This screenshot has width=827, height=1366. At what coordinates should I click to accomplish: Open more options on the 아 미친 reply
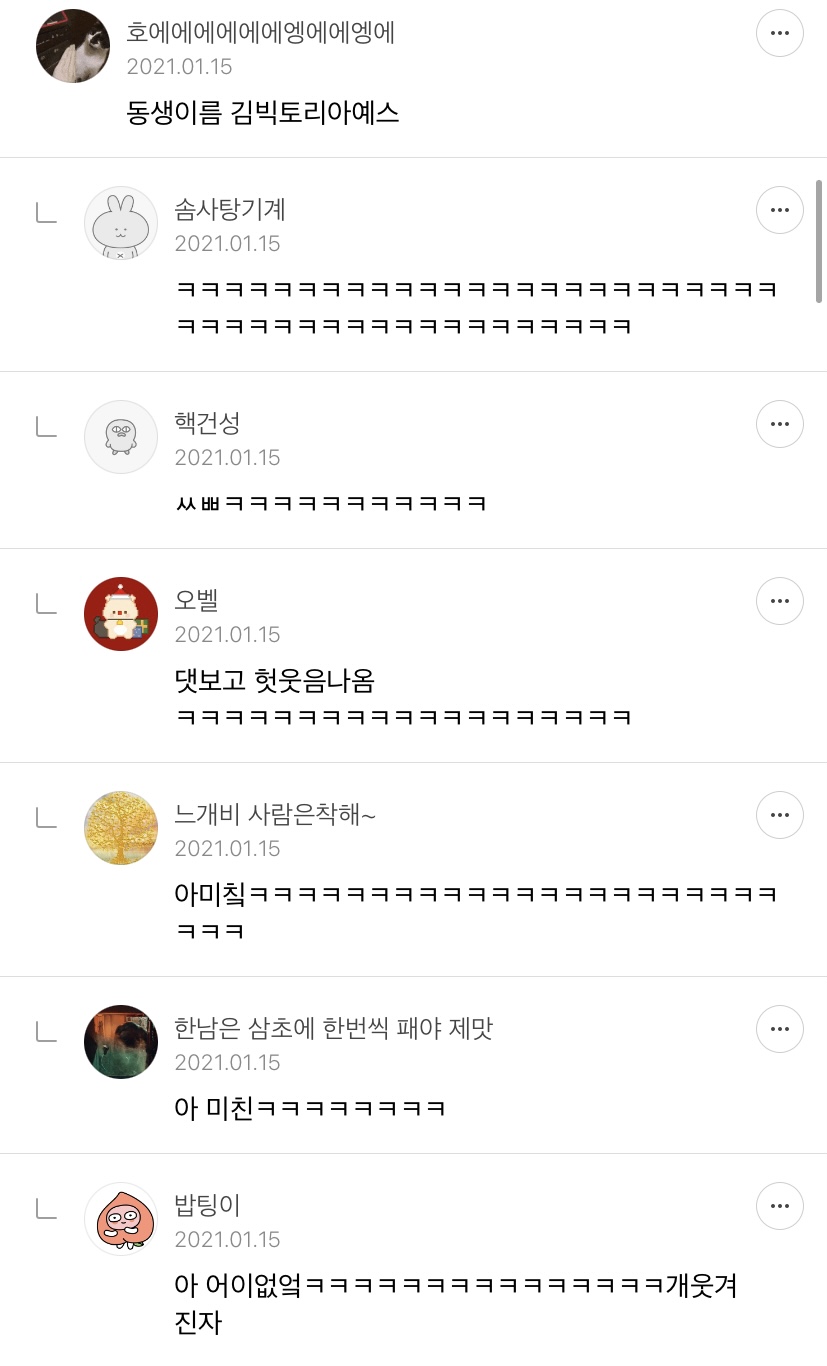779,1029
